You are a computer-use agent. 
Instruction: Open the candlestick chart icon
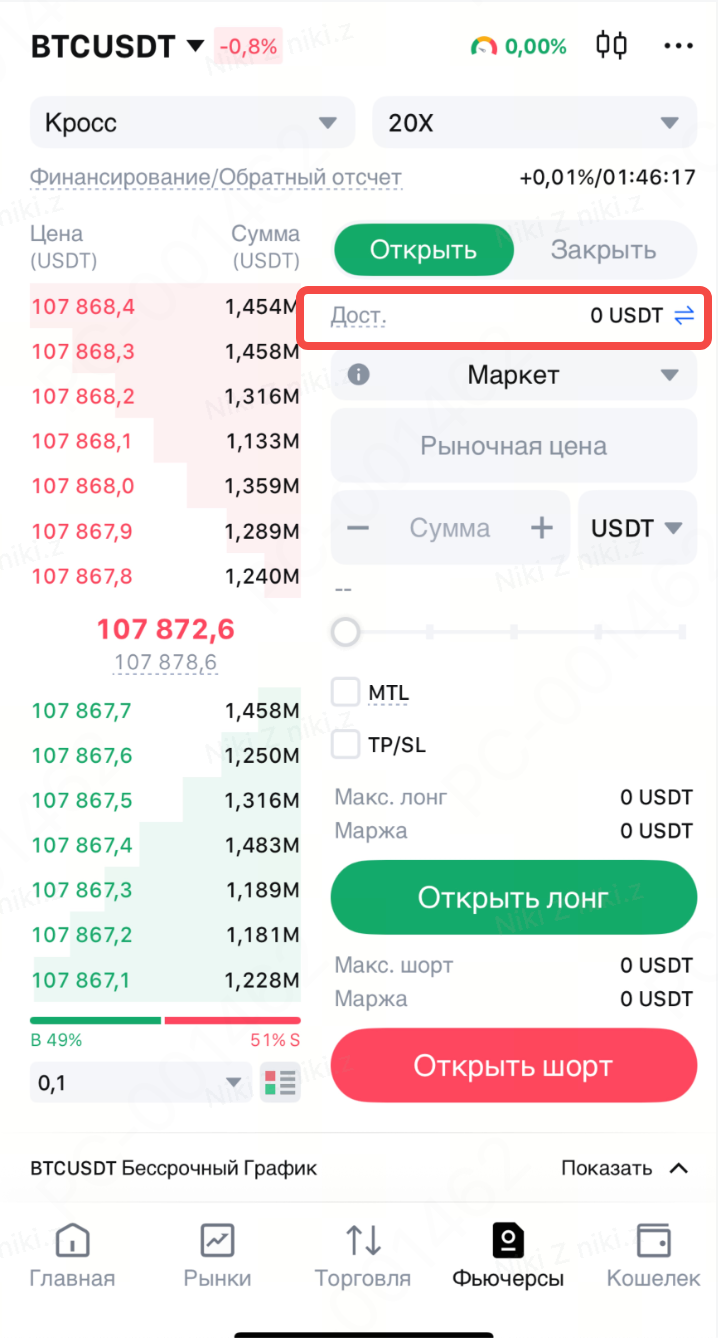(x=610, y=45)
